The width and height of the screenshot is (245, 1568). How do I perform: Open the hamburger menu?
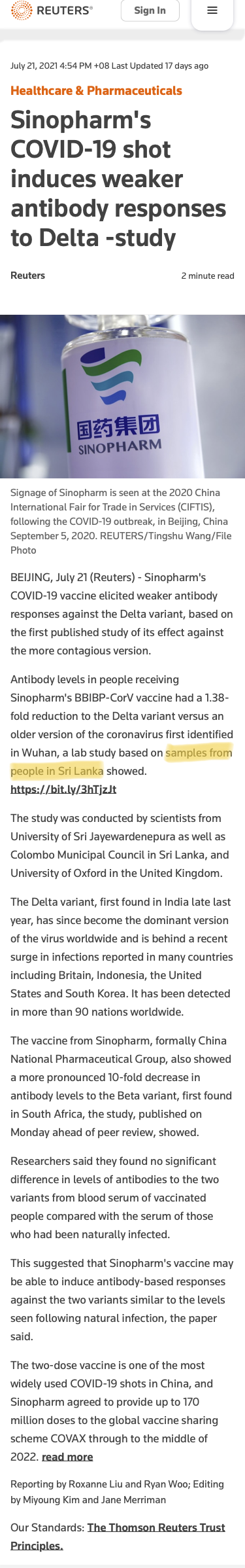coord(212,11)
